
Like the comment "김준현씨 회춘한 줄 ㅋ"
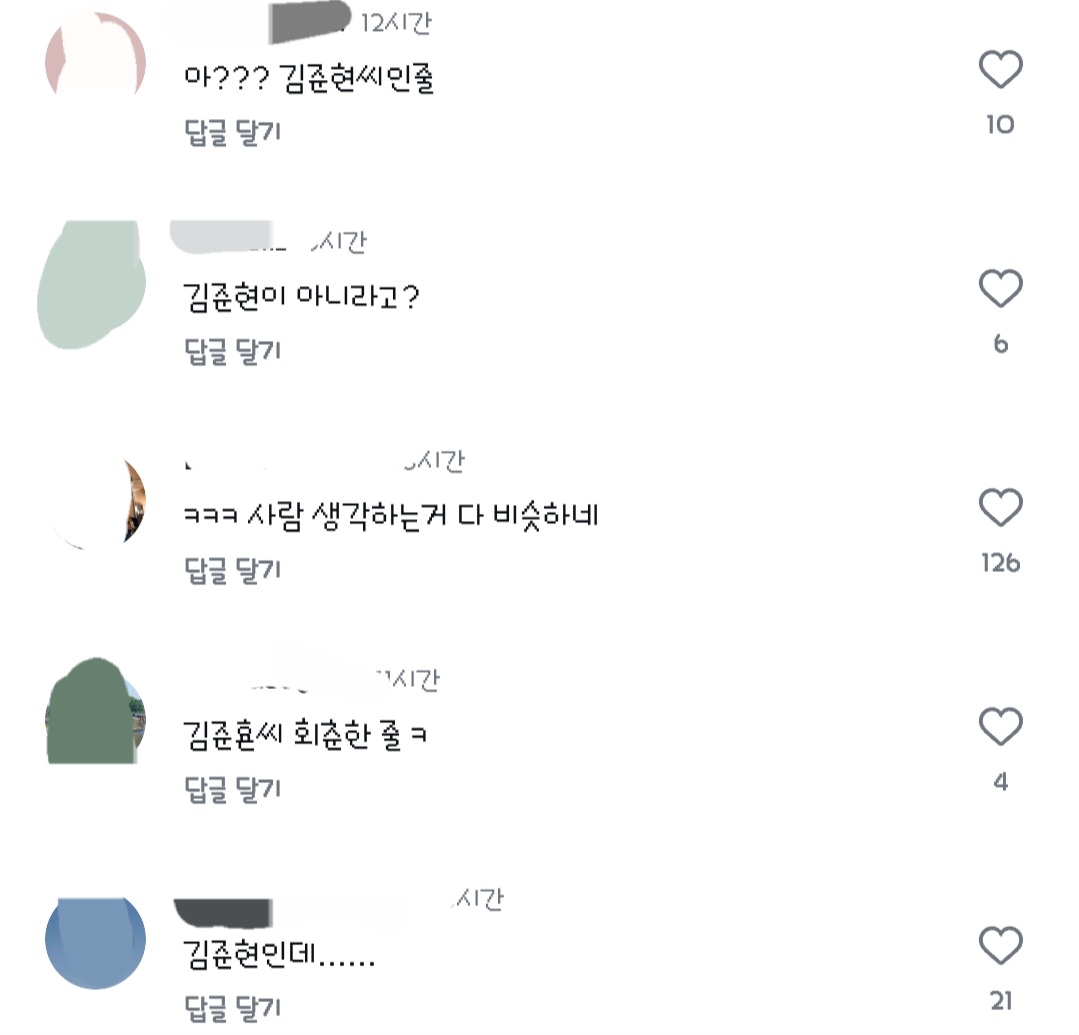click(1000, 727)
